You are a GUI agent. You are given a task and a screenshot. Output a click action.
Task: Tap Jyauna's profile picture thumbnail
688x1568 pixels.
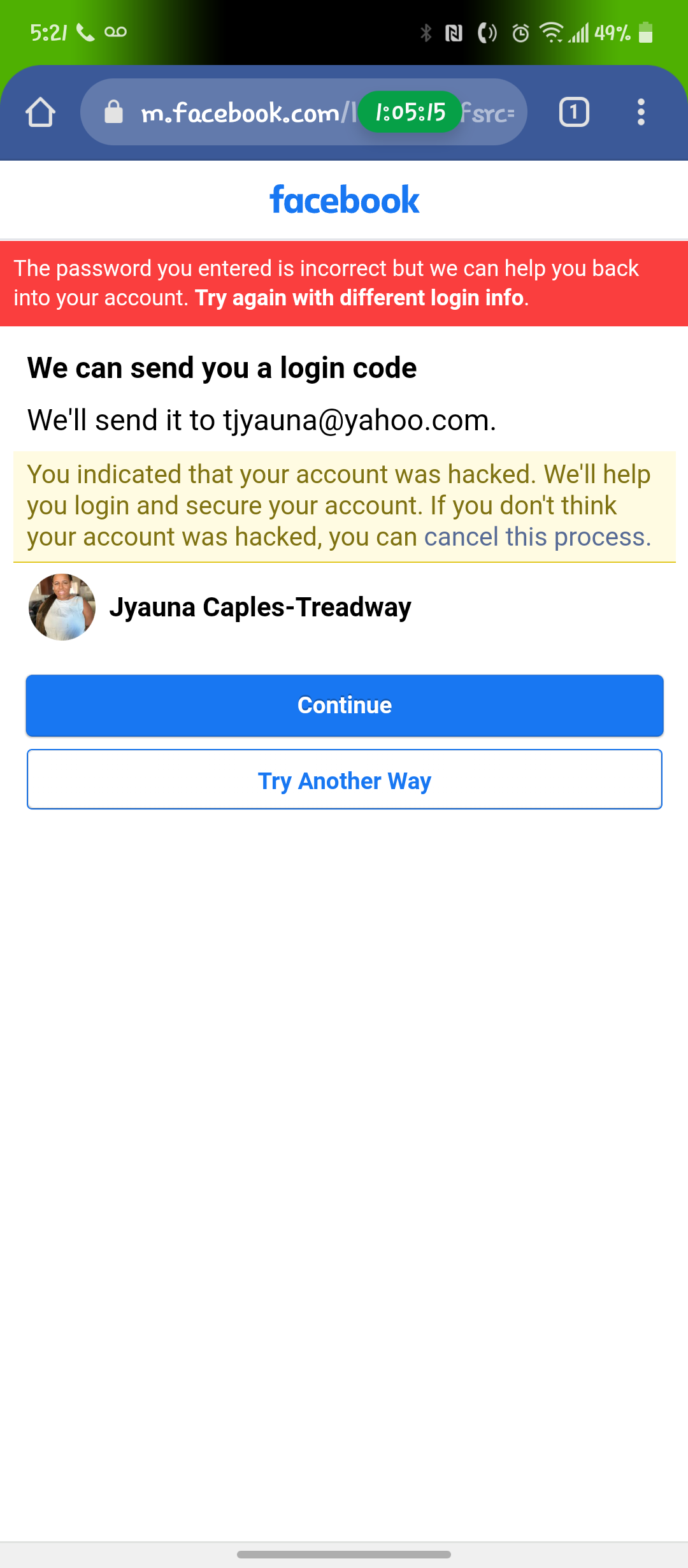pyautogui.click(x=62, y=607)
